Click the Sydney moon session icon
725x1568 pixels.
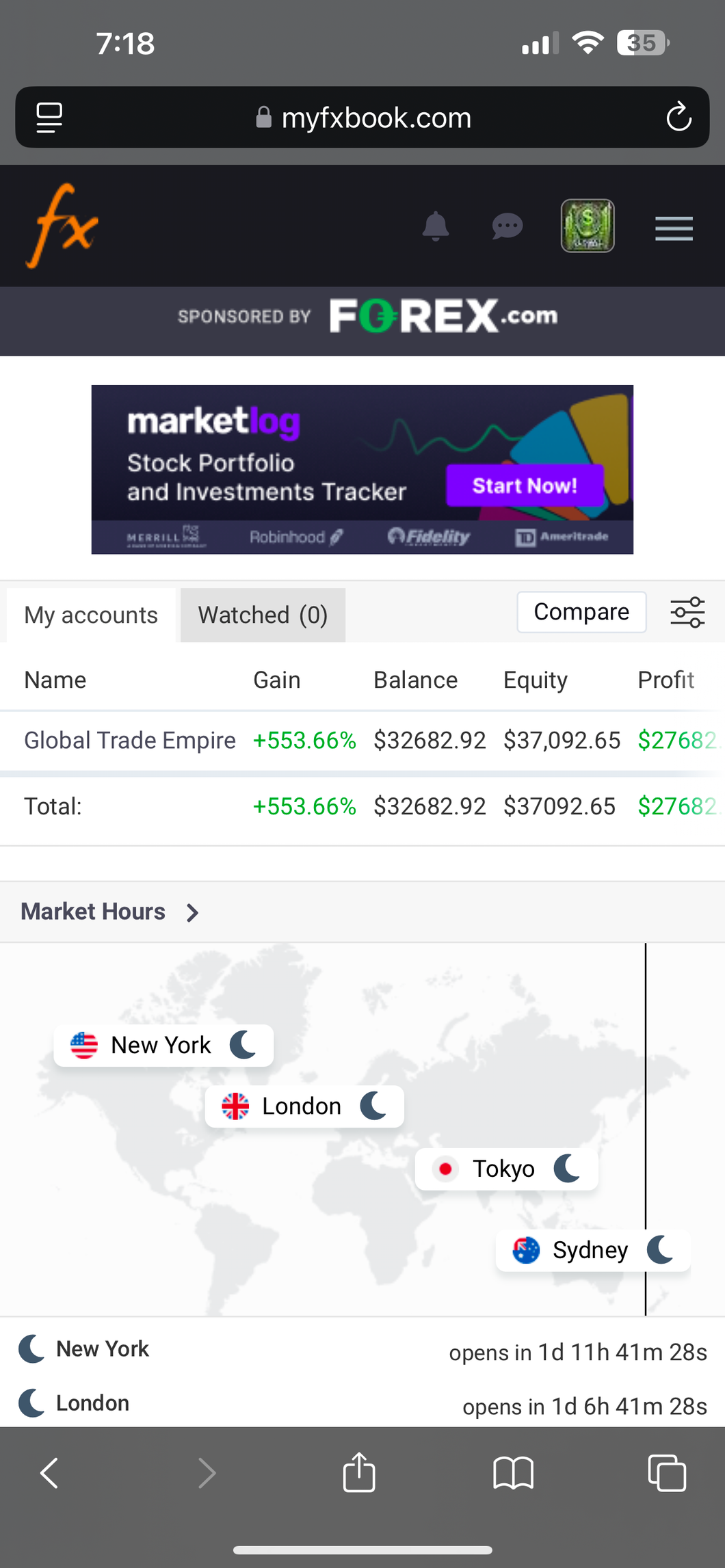coord(658,1249)
